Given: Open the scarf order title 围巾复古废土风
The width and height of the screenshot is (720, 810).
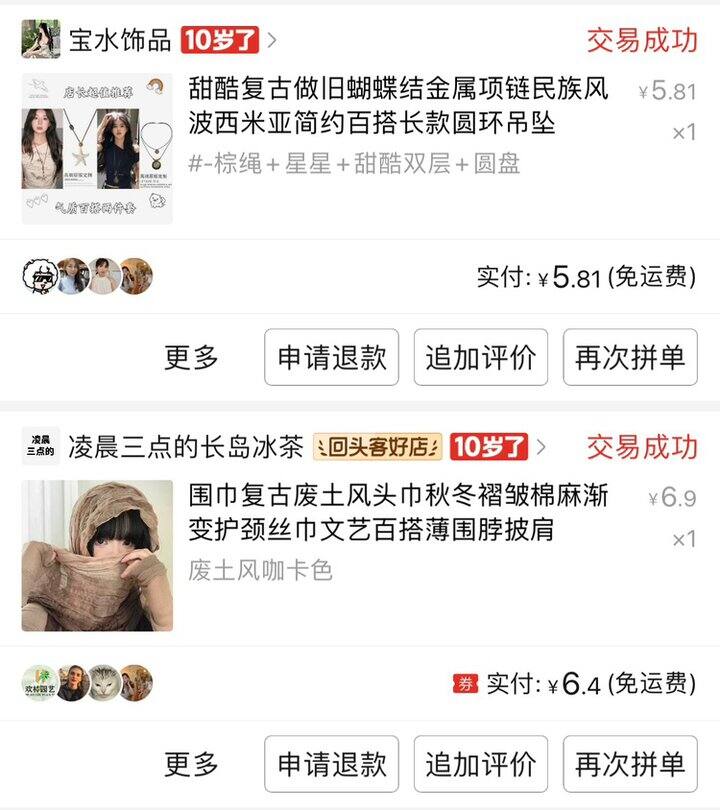Looking at the screenshot, I should coord(398,512).
